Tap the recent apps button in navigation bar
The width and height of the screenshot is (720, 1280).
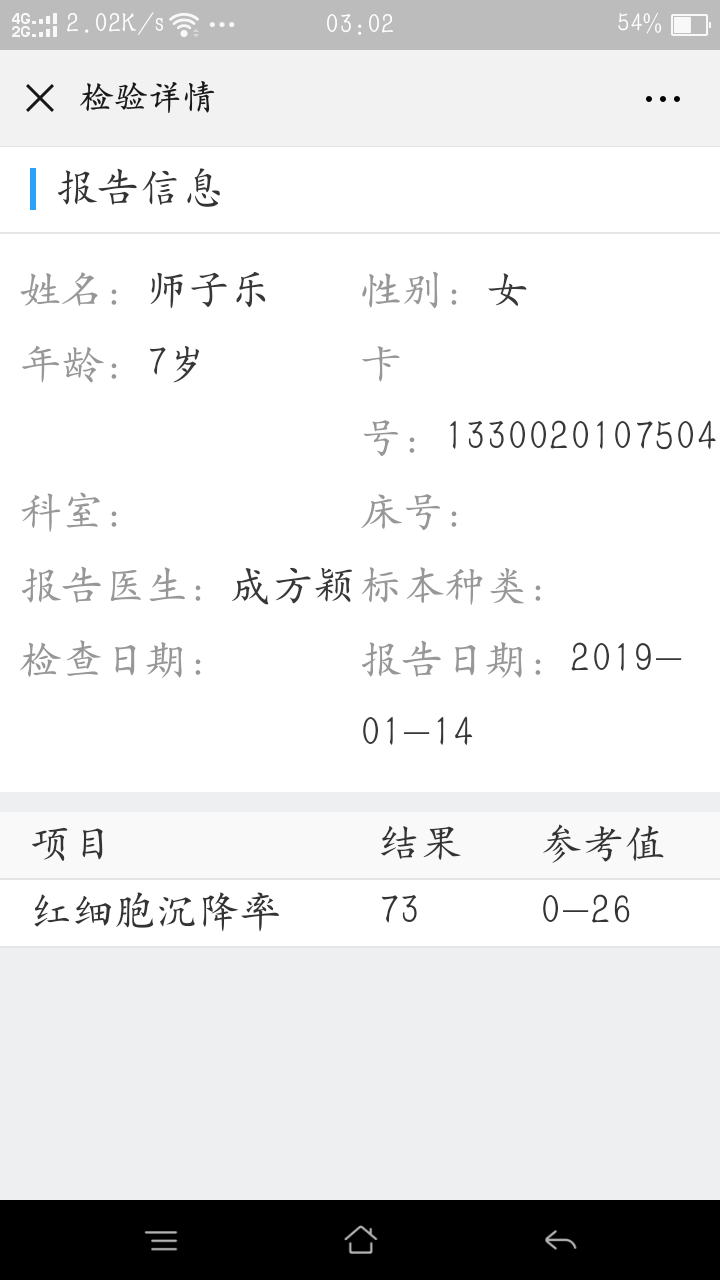(x=162, y=1240)
